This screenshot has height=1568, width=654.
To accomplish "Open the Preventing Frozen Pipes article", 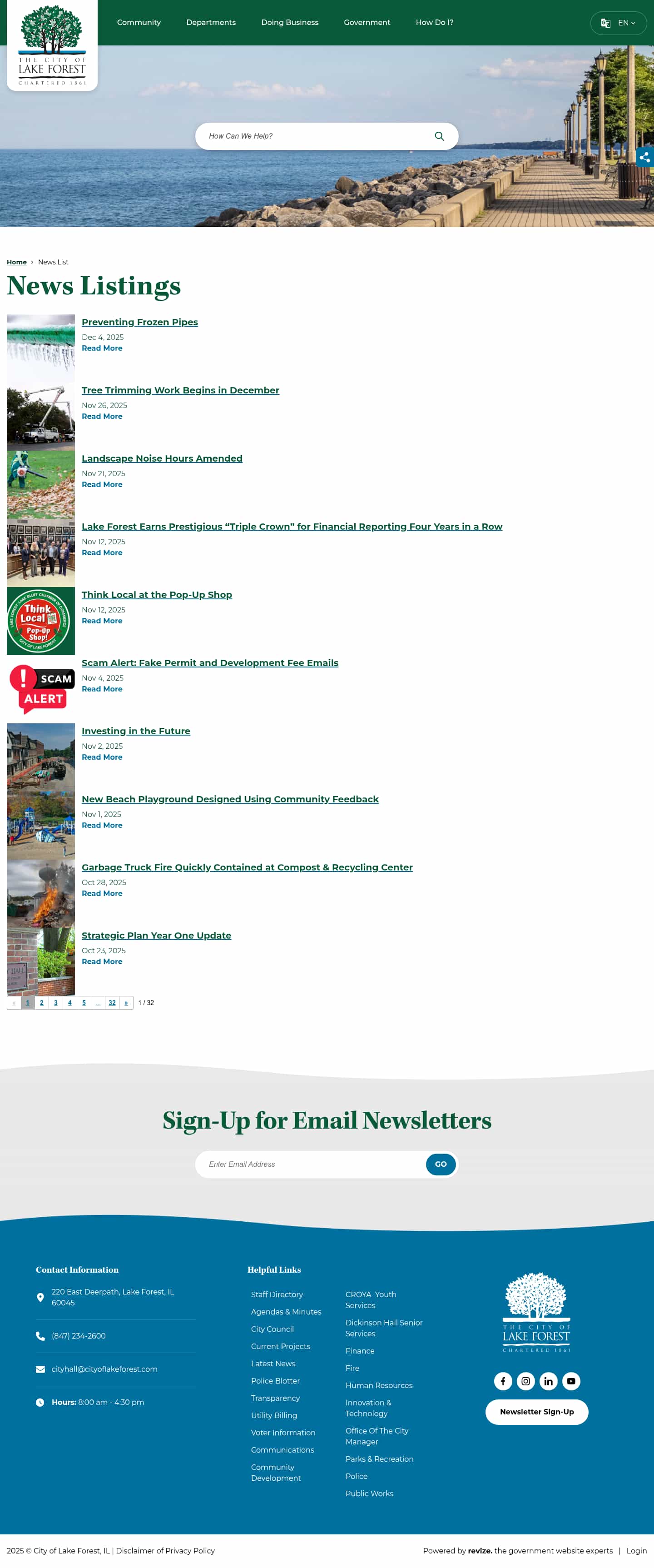I will [x=139, y=322].
